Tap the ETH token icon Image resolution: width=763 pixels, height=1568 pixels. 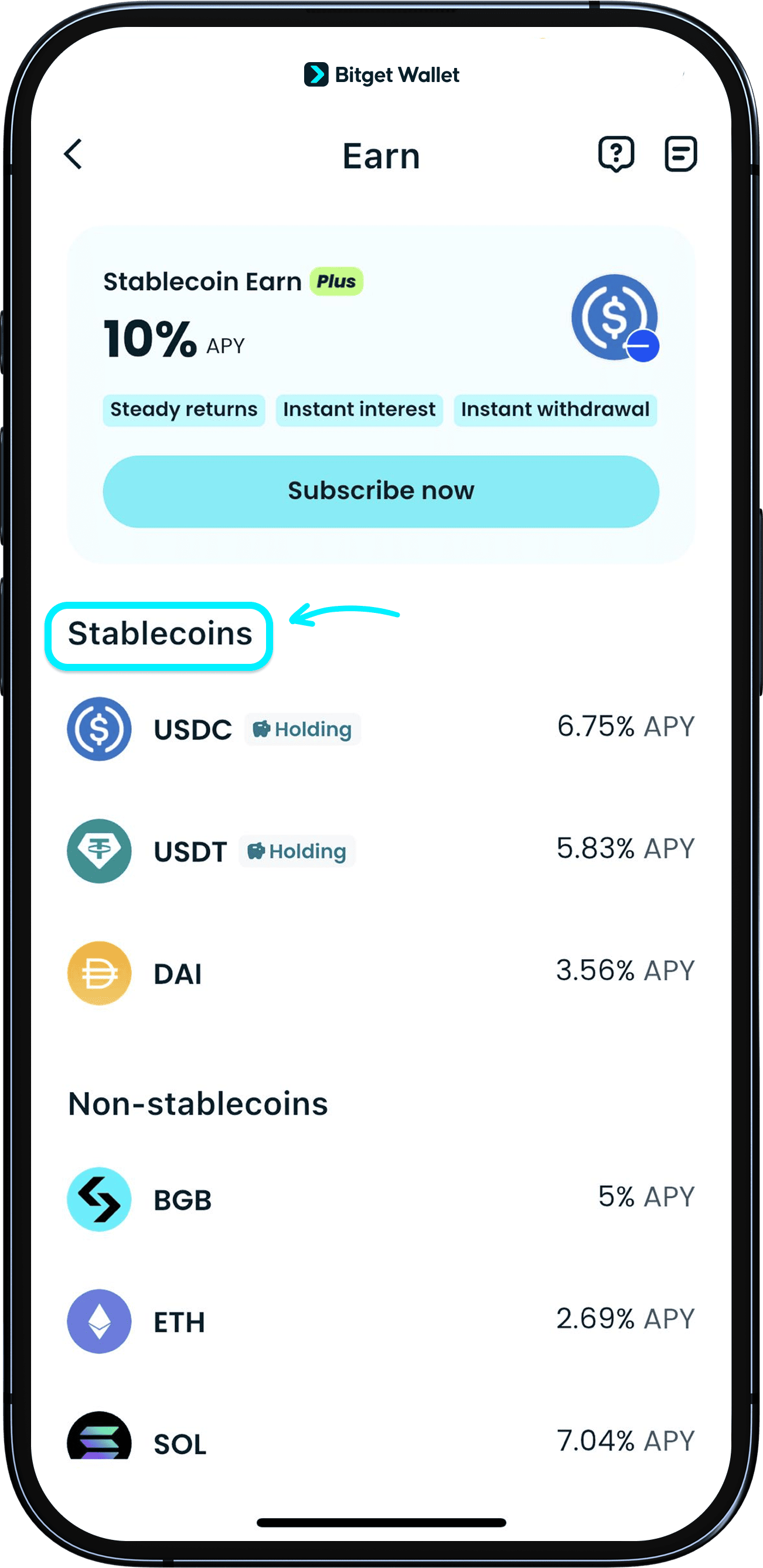click(98, 1322)
